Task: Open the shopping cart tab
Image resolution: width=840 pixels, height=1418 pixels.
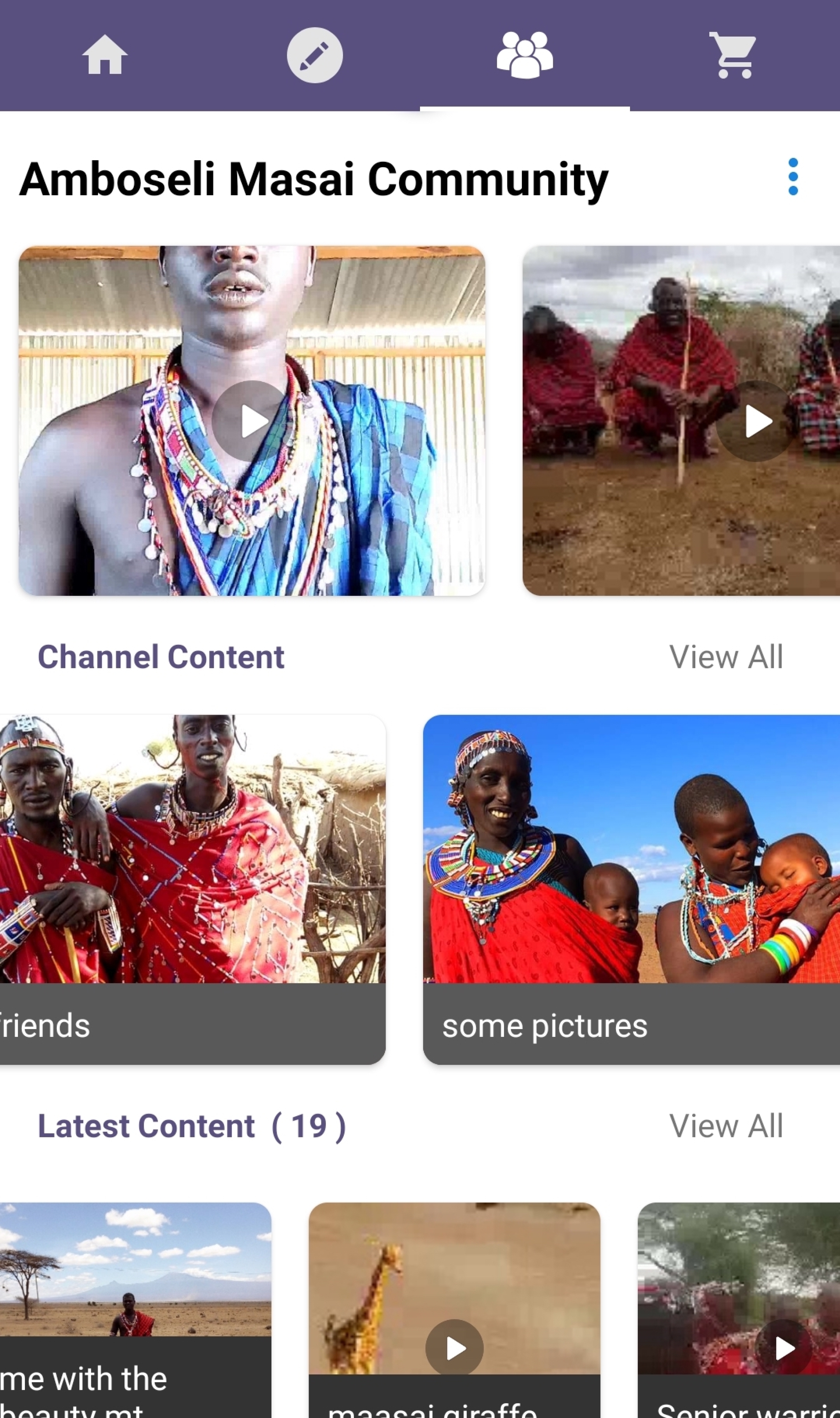Action: [x=734, y=55]
